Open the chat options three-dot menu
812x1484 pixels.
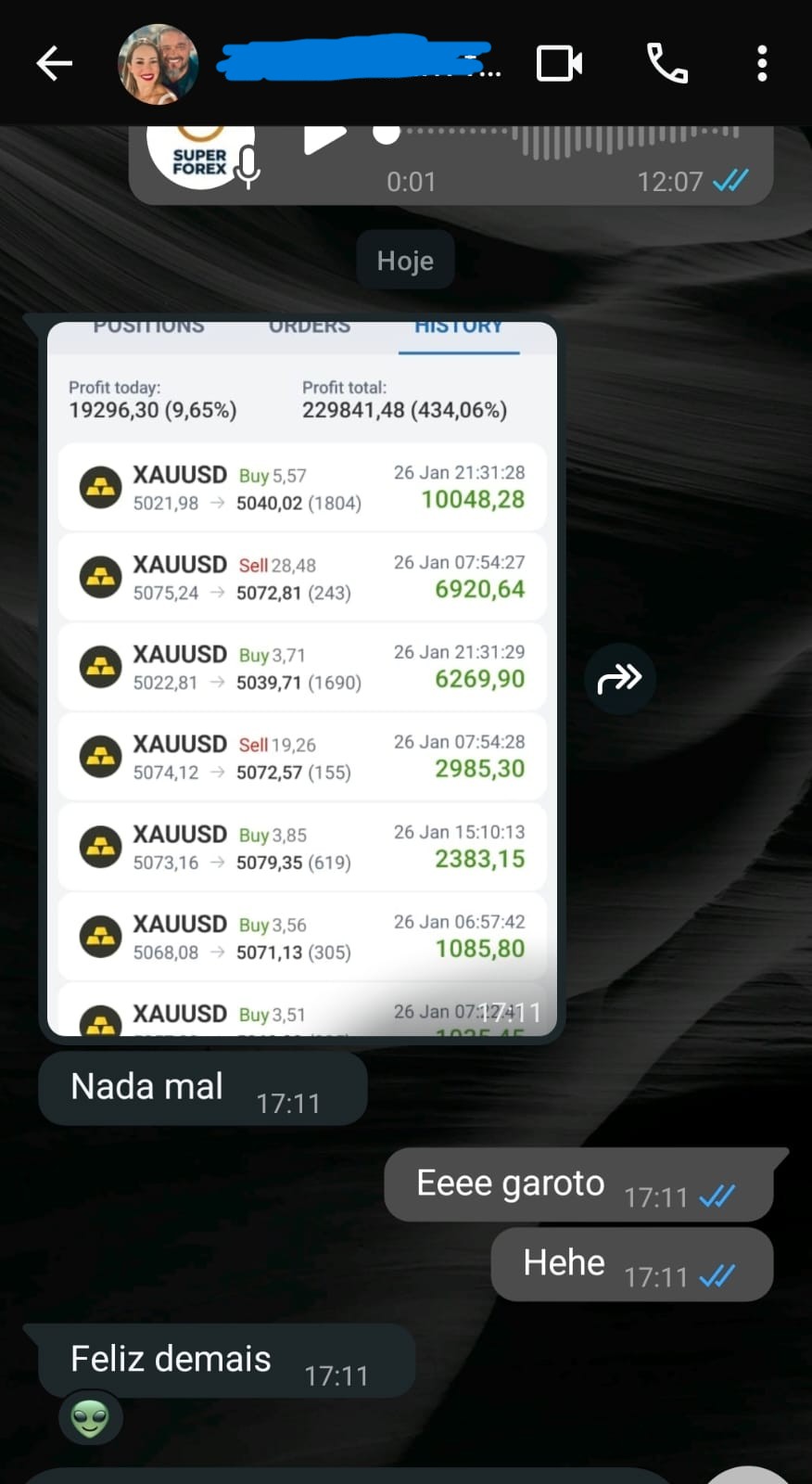pyautogui.click(x=761, y=62)
